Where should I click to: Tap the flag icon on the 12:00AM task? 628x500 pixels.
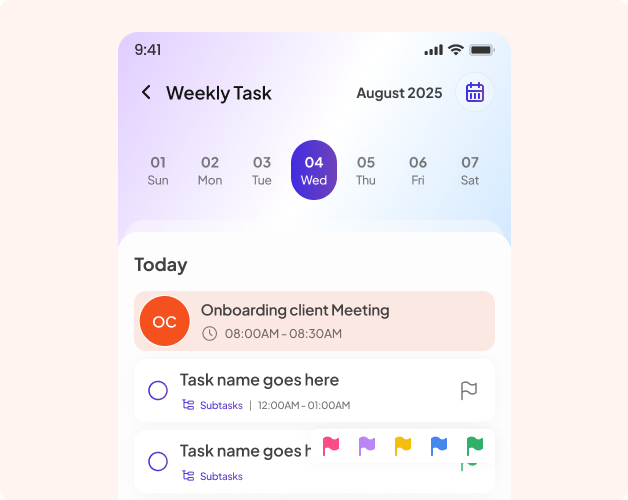point(468,391)
